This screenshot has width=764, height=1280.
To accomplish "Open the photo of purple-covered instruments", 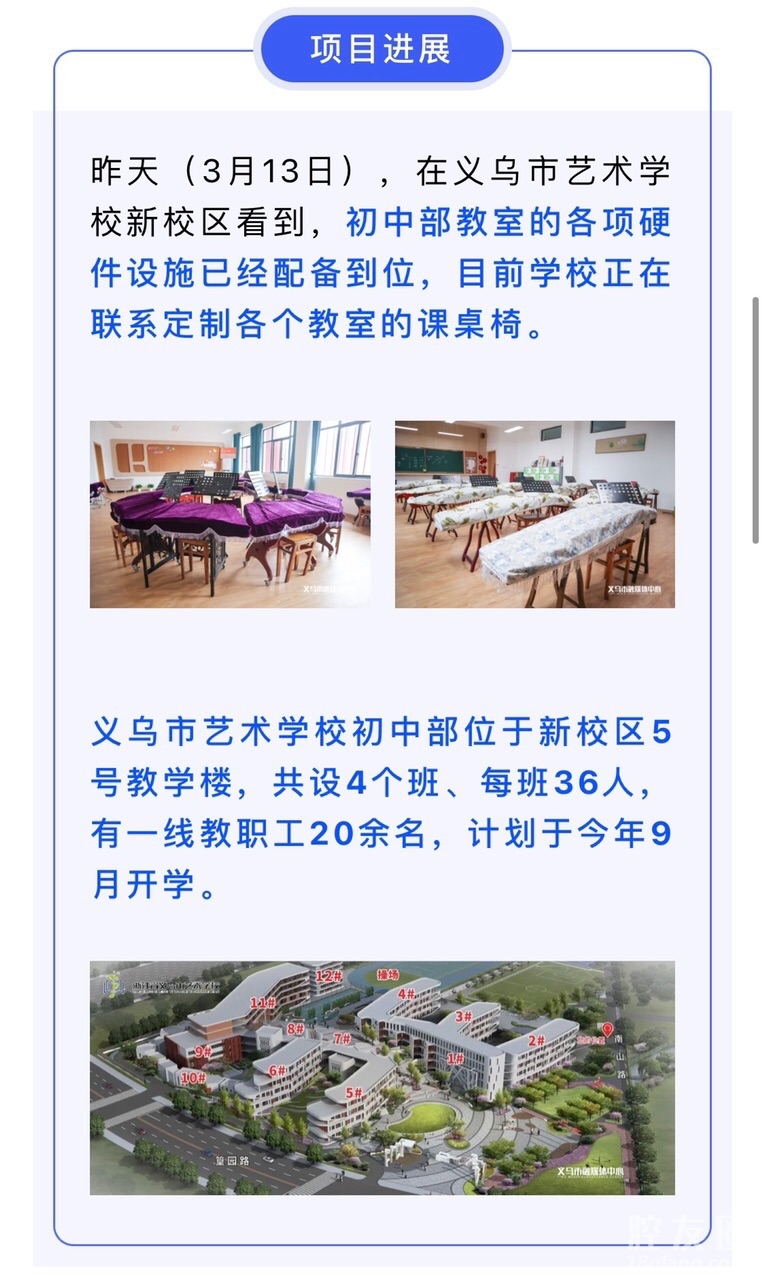I will click(230, 514).
